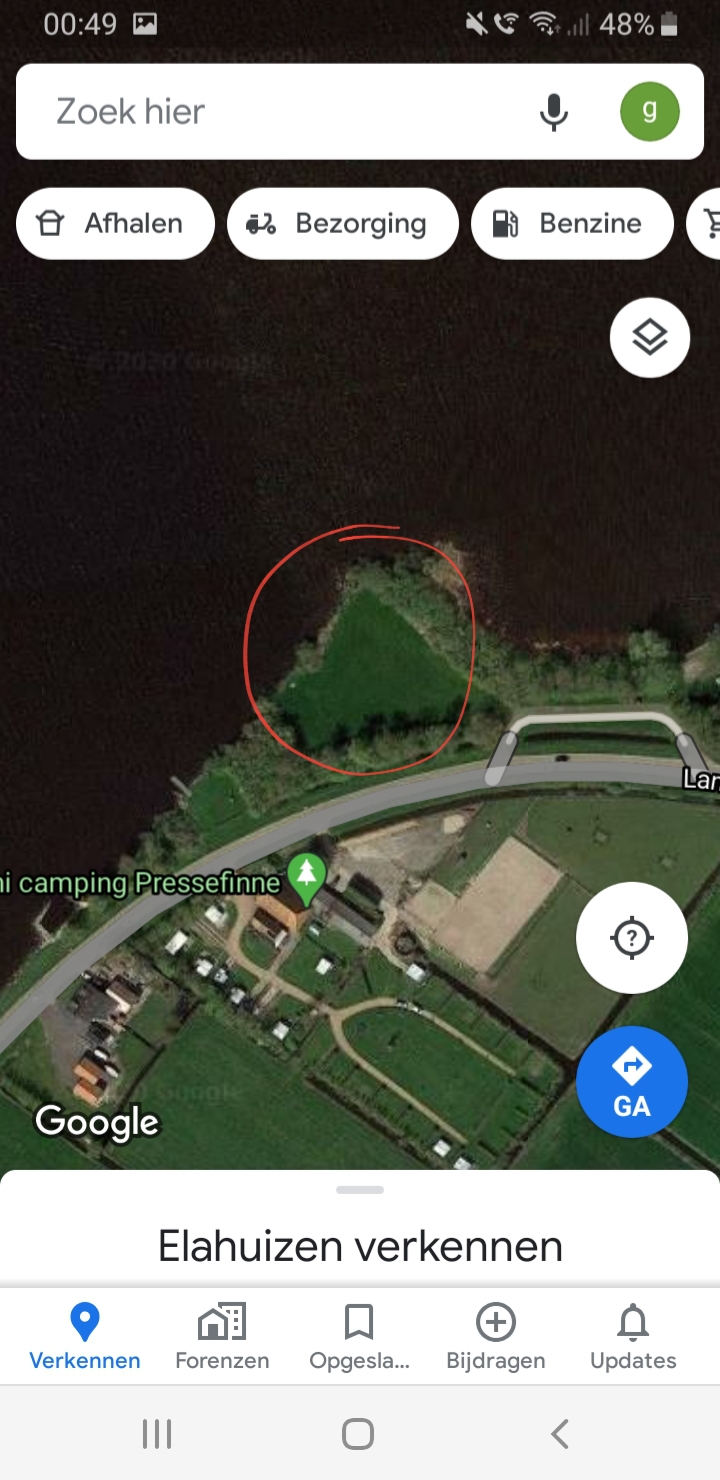This screenshot has width=720, height=1480.
Task: Center the map on my location
Action: tap(632, 938)
